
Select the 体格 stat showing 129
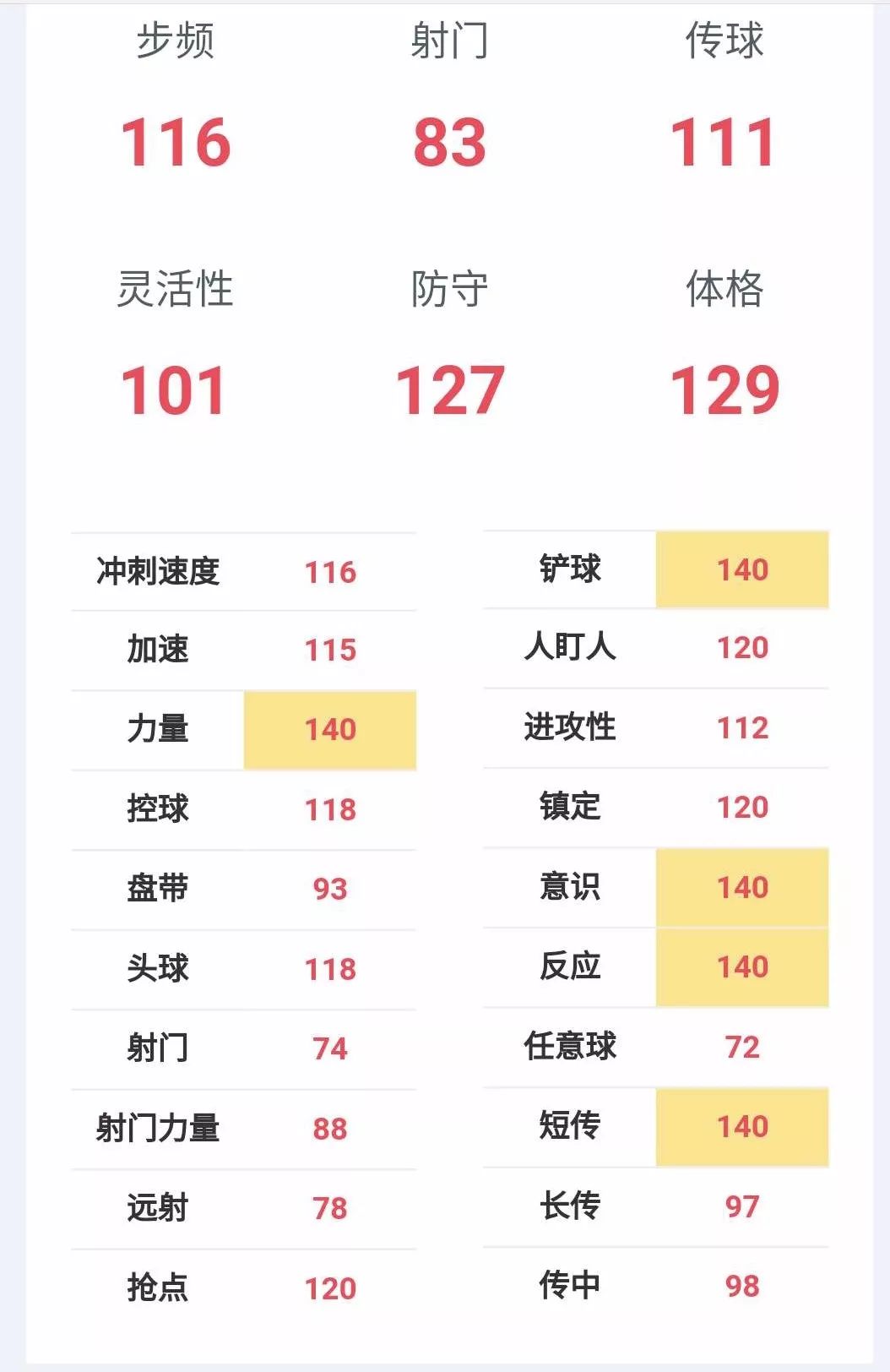coord(724,389)
